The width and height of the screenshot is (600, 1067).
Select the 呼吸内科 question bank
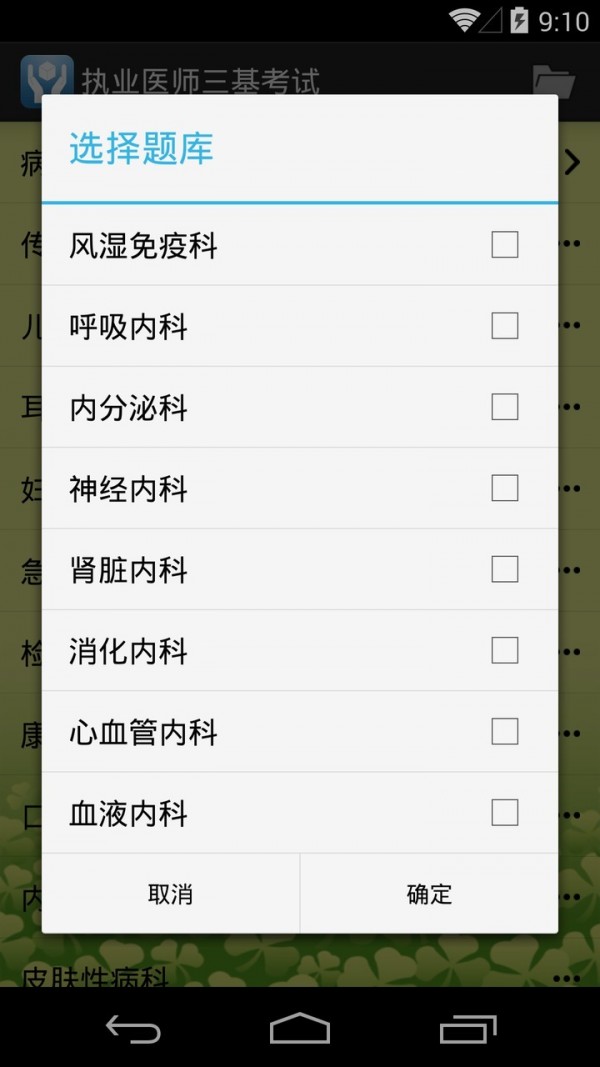pos(505,326)
